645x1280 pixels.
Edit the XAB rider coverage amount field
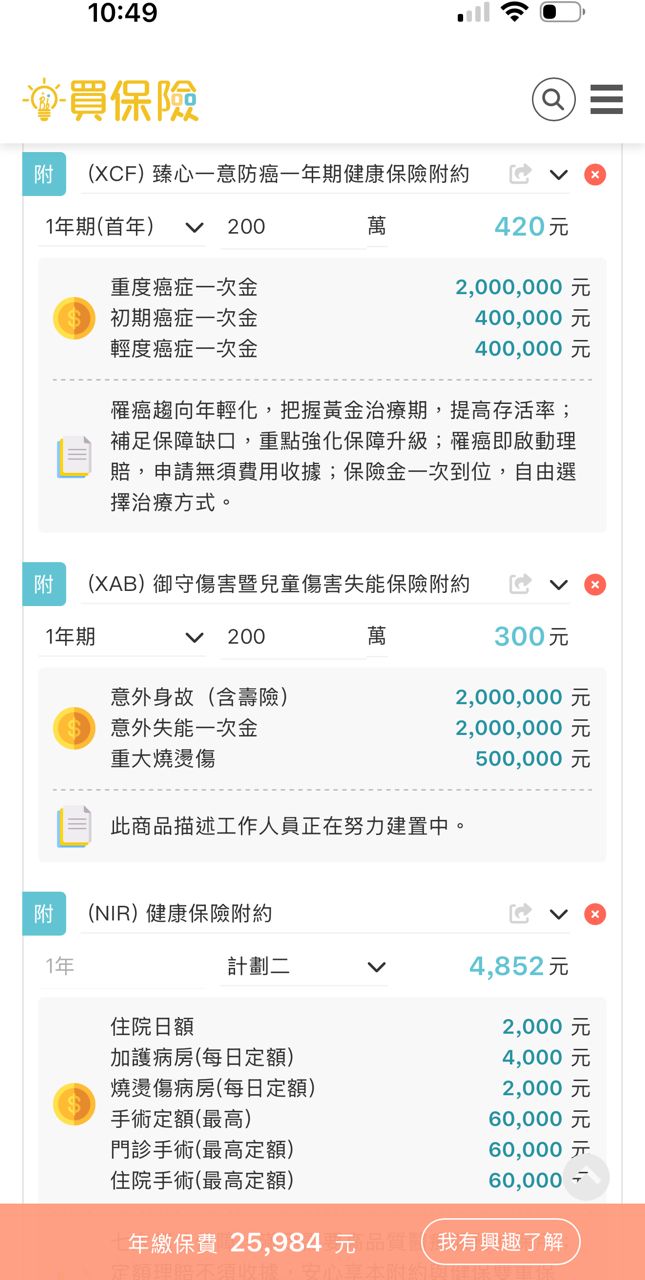click(x=291, y=637)
